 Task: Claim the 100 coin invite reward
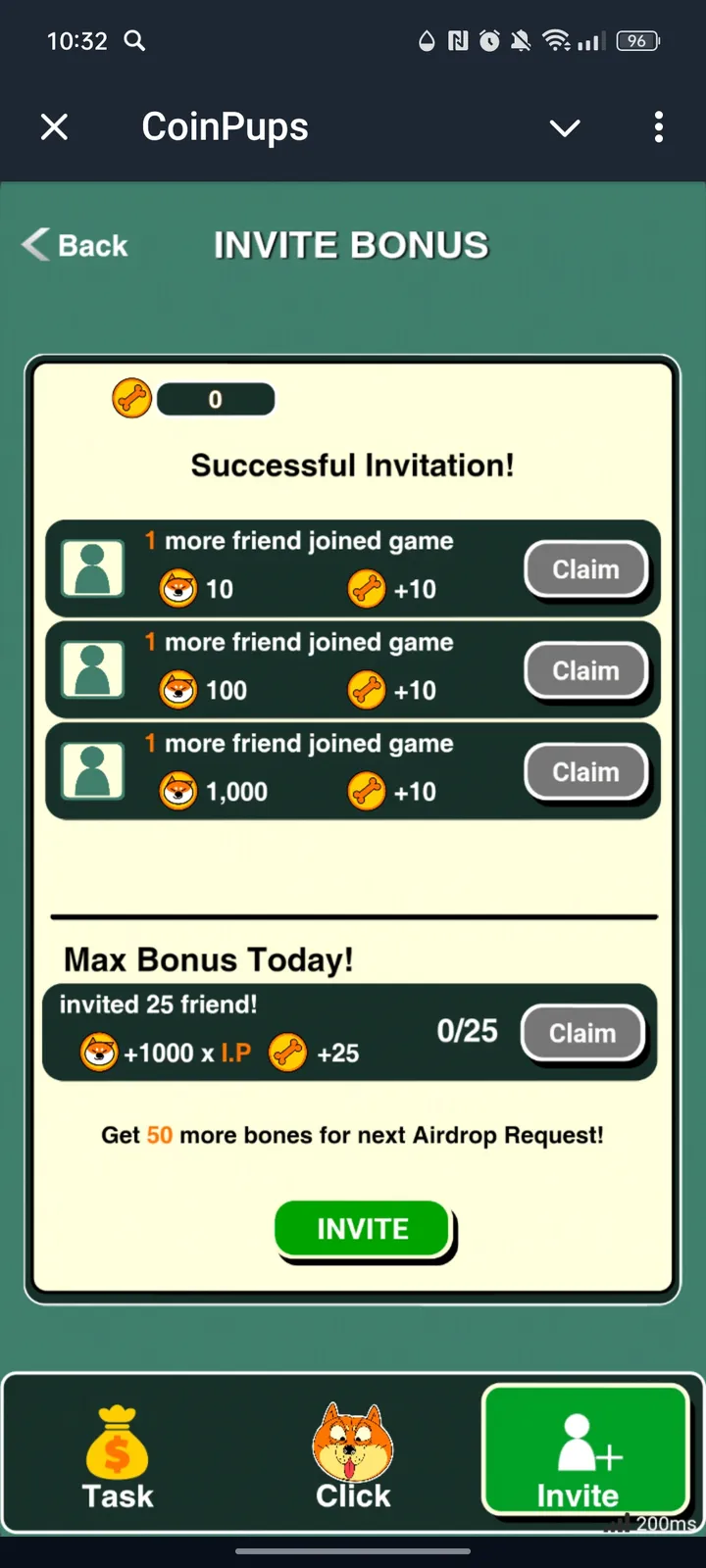[585, 670]
